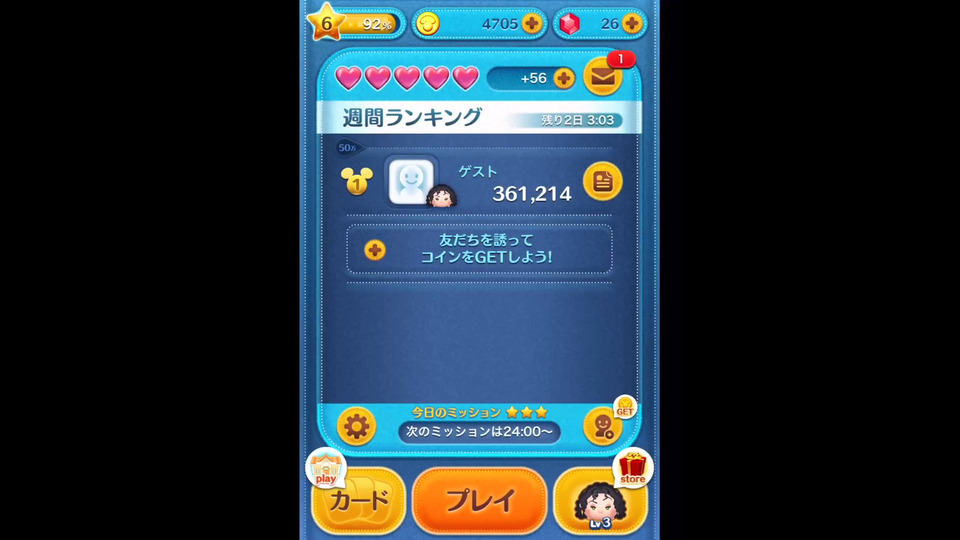The height and width of the screenshot is (540, 960).
Task: Open the Tsum store character button
Action: click(600, 500)
